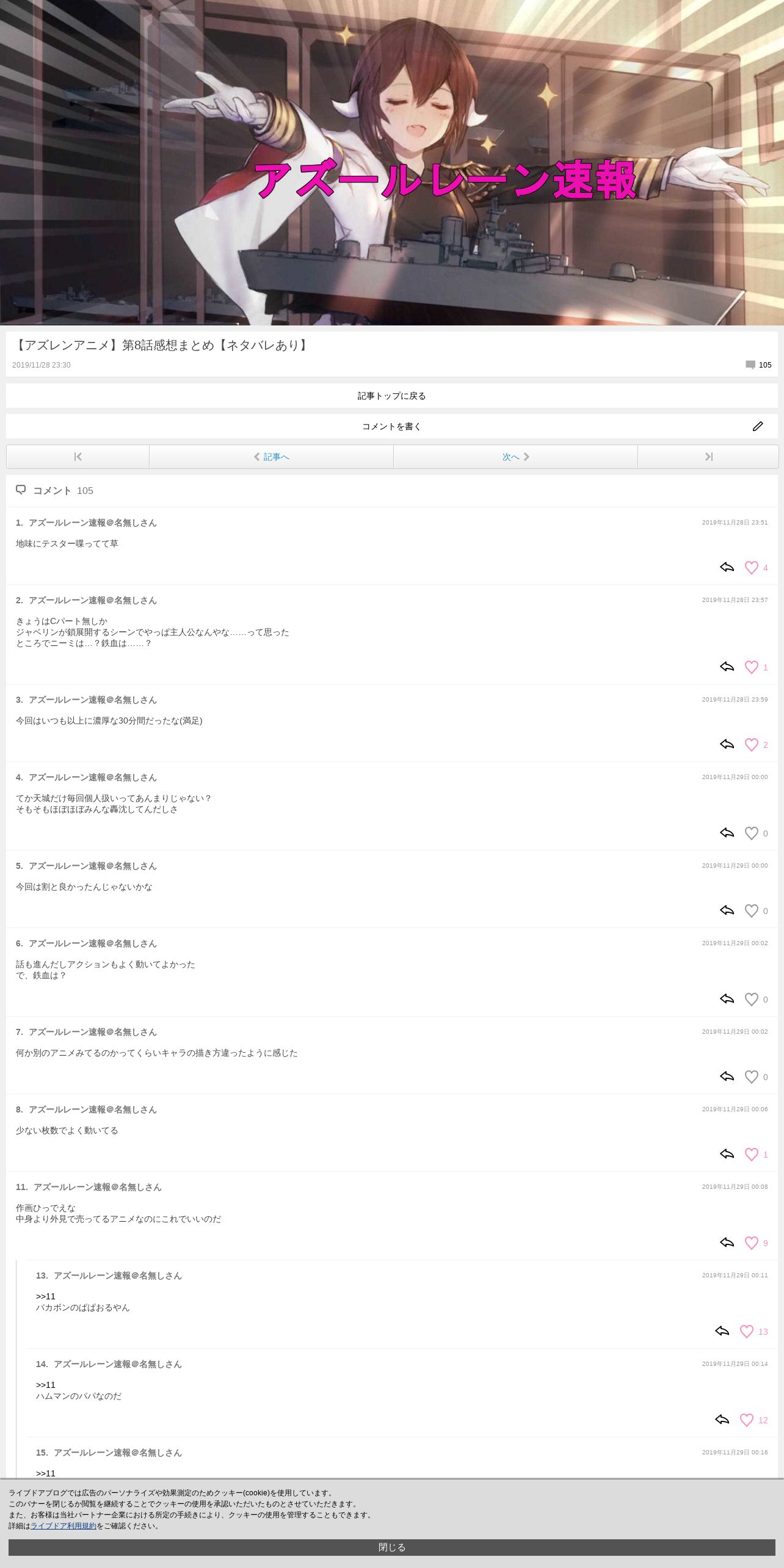Like comment 14 ハムマンのパパ
The image size is (784, 1568).
pos(747,1420)
